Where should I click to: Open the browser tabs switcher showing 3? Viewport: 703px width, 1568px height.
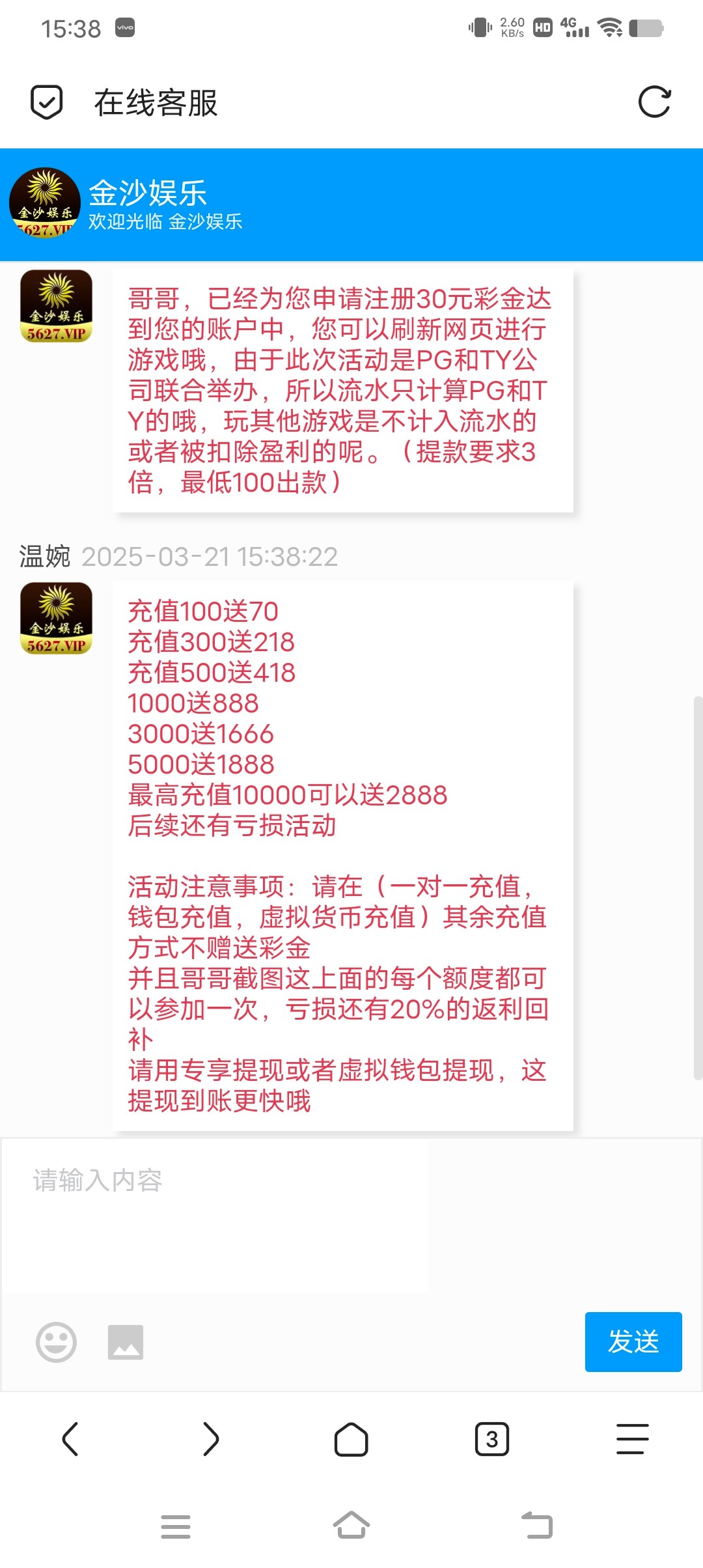492,1439
